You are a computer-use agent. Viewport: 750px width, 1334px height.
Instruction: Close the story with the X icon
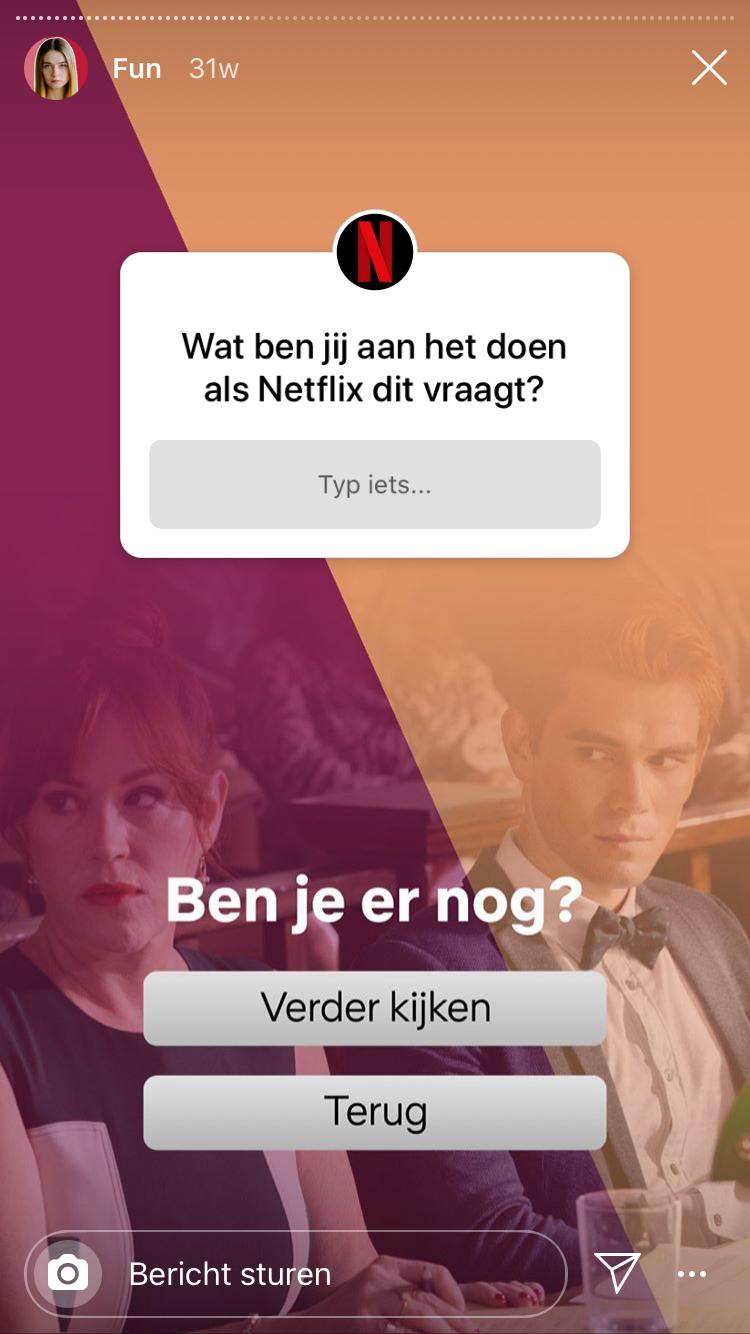pyautogui.click(x=709, y=68)
